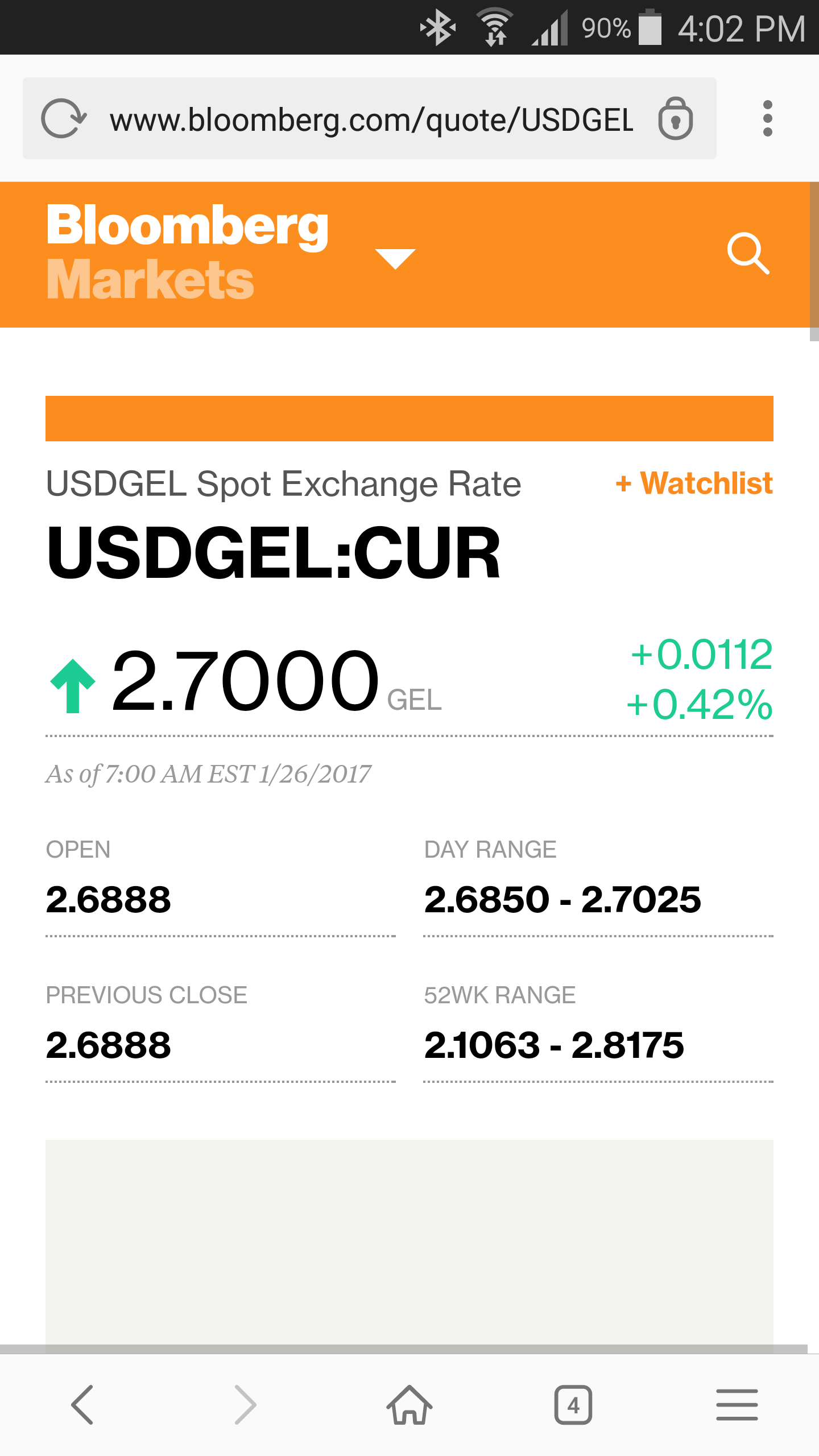View the four open tabs

[573, 1404]
